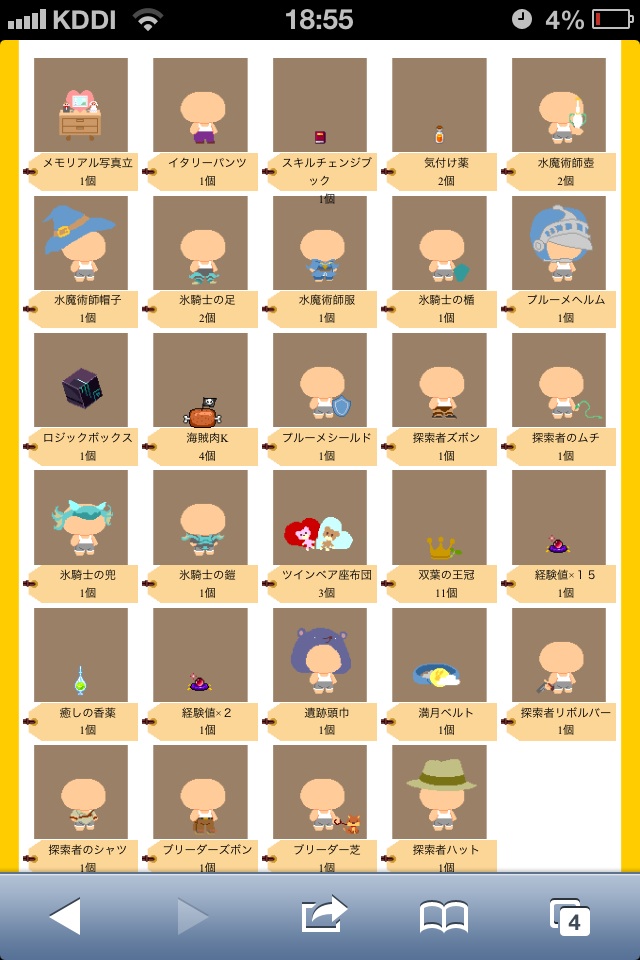Open the browser bookmarks
The width and height of the screenshot is (640, 960).
pos(444,916)
